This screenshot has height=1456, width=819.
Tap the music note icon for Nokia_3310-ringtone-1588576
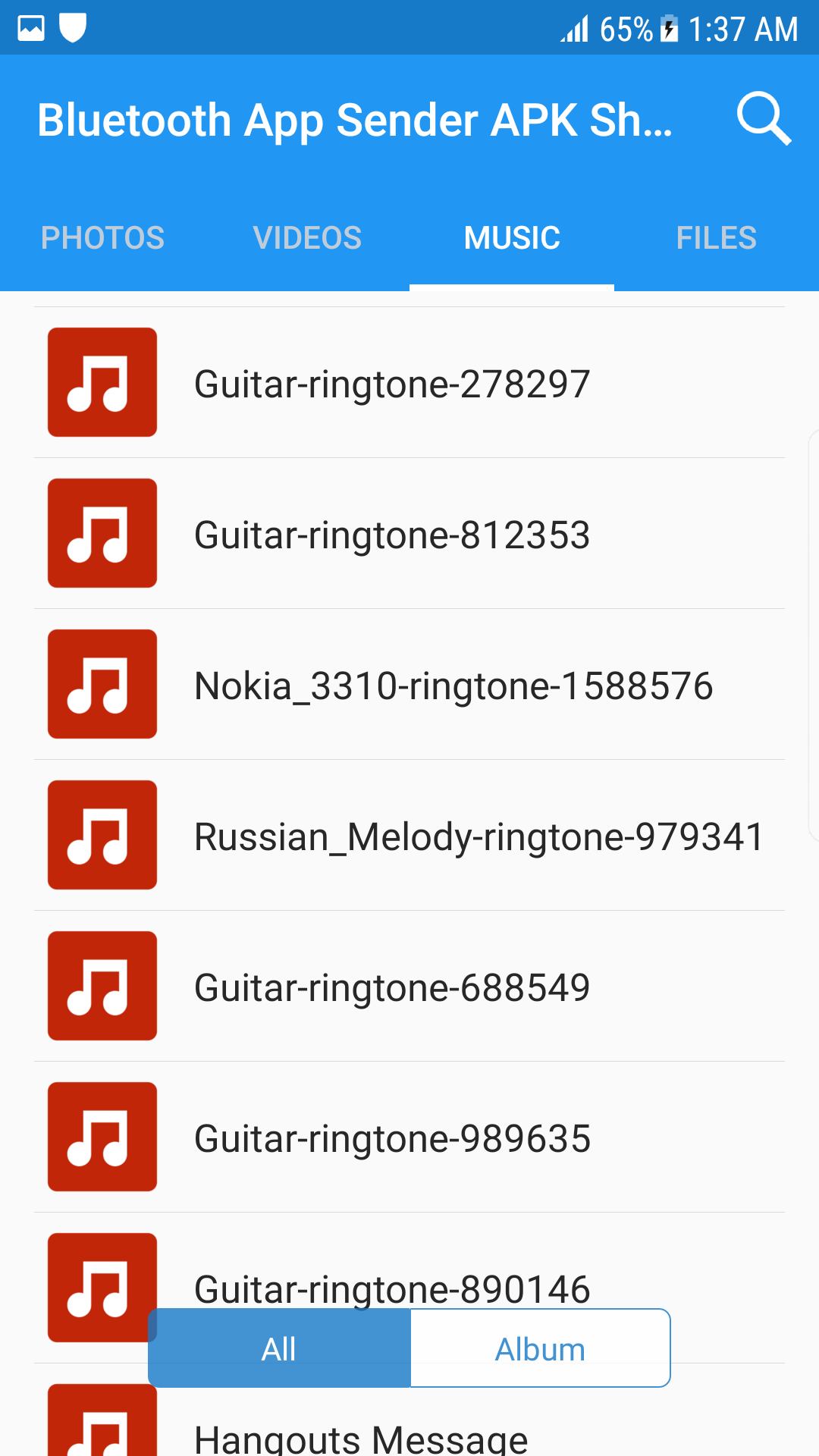click(x=102, y=684)
